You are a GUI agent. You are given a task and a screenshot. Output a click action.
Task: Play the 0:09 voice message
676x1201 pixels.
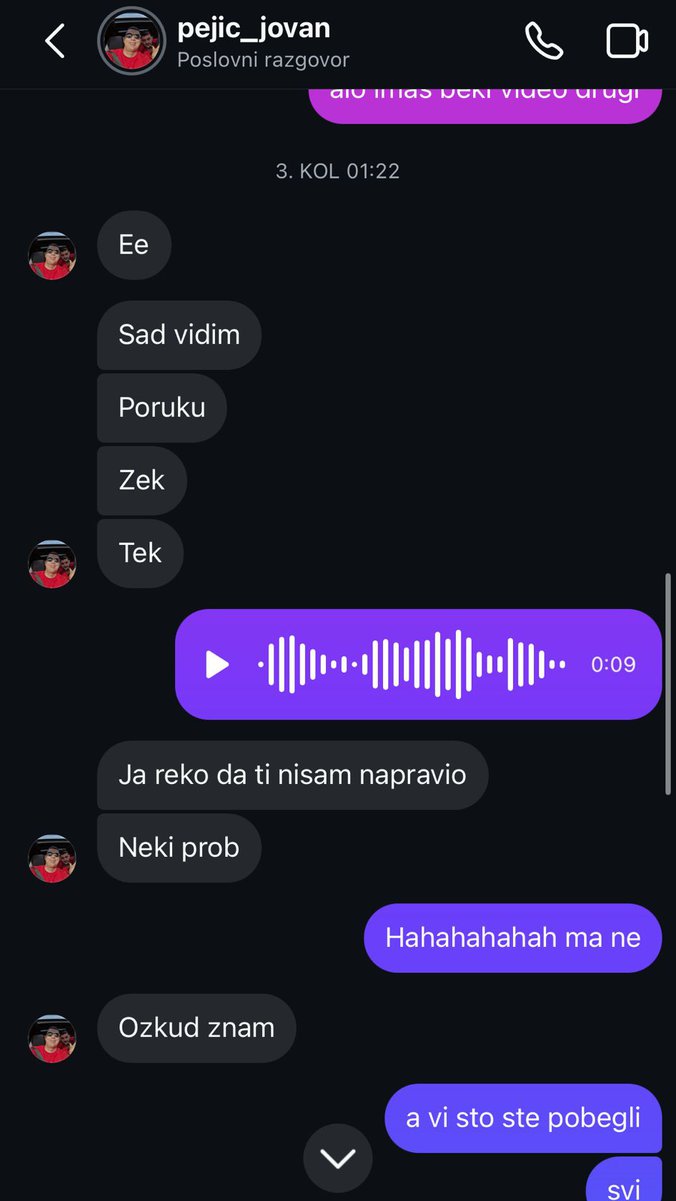[217, 664]
